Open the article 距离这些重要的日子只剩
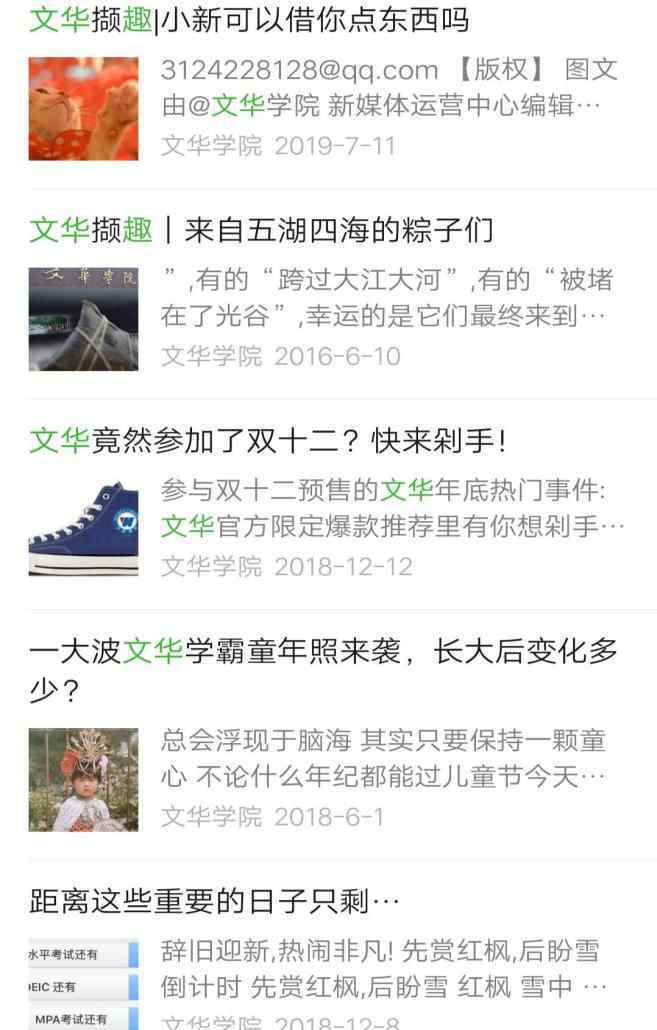 click(214, 903)
